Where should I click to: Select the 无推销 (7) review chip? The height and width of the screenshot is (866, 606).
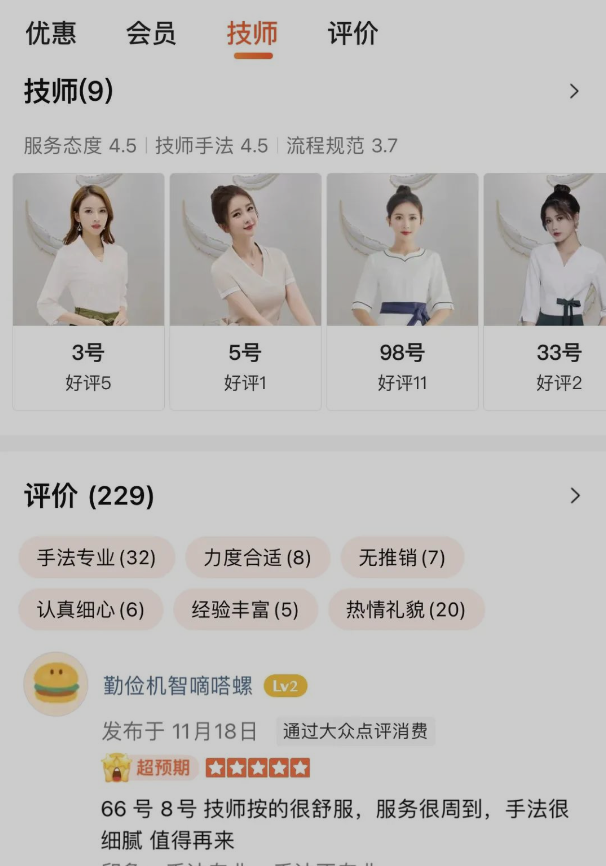402,558
